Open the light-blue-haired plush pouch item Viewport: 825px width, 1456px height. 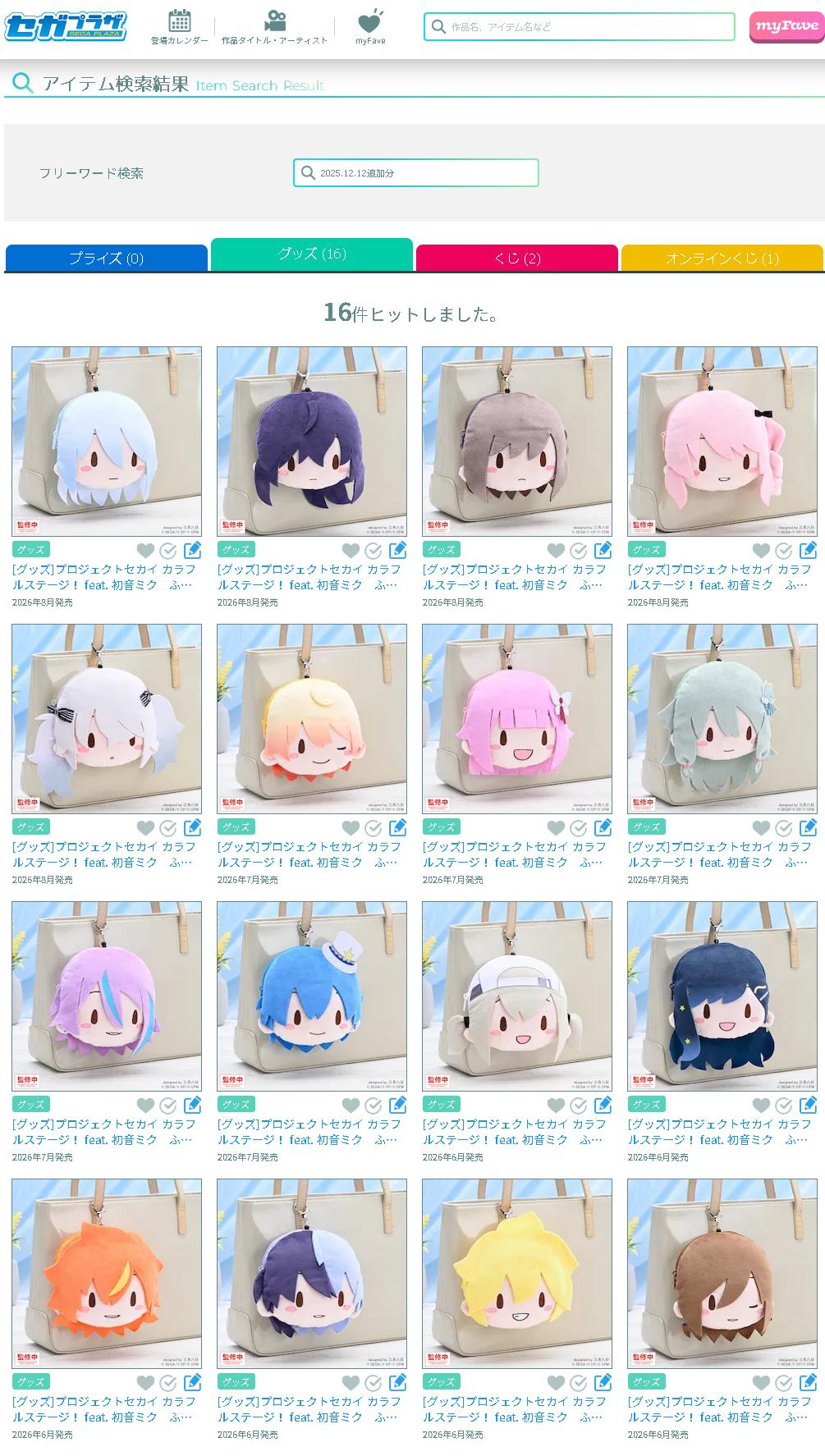(107, 442)
